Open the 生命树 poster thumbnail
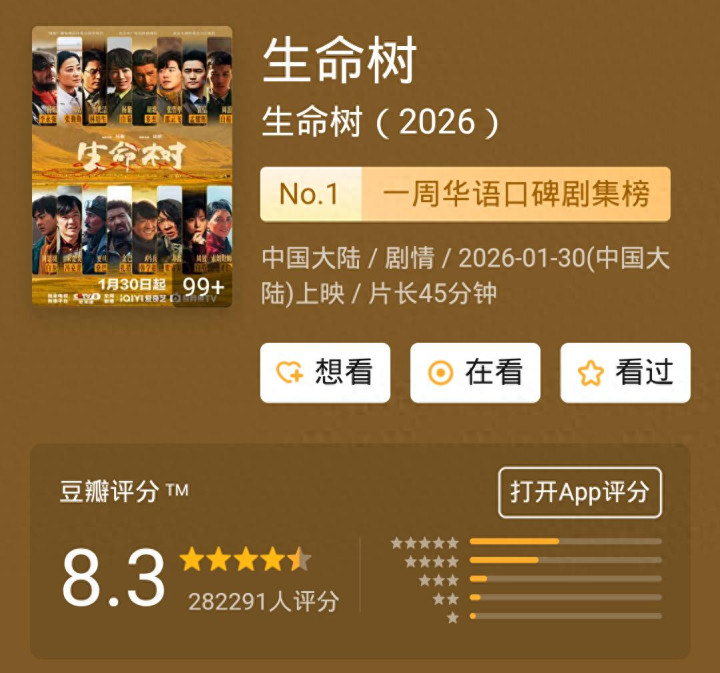 click(x=131, y=167)
